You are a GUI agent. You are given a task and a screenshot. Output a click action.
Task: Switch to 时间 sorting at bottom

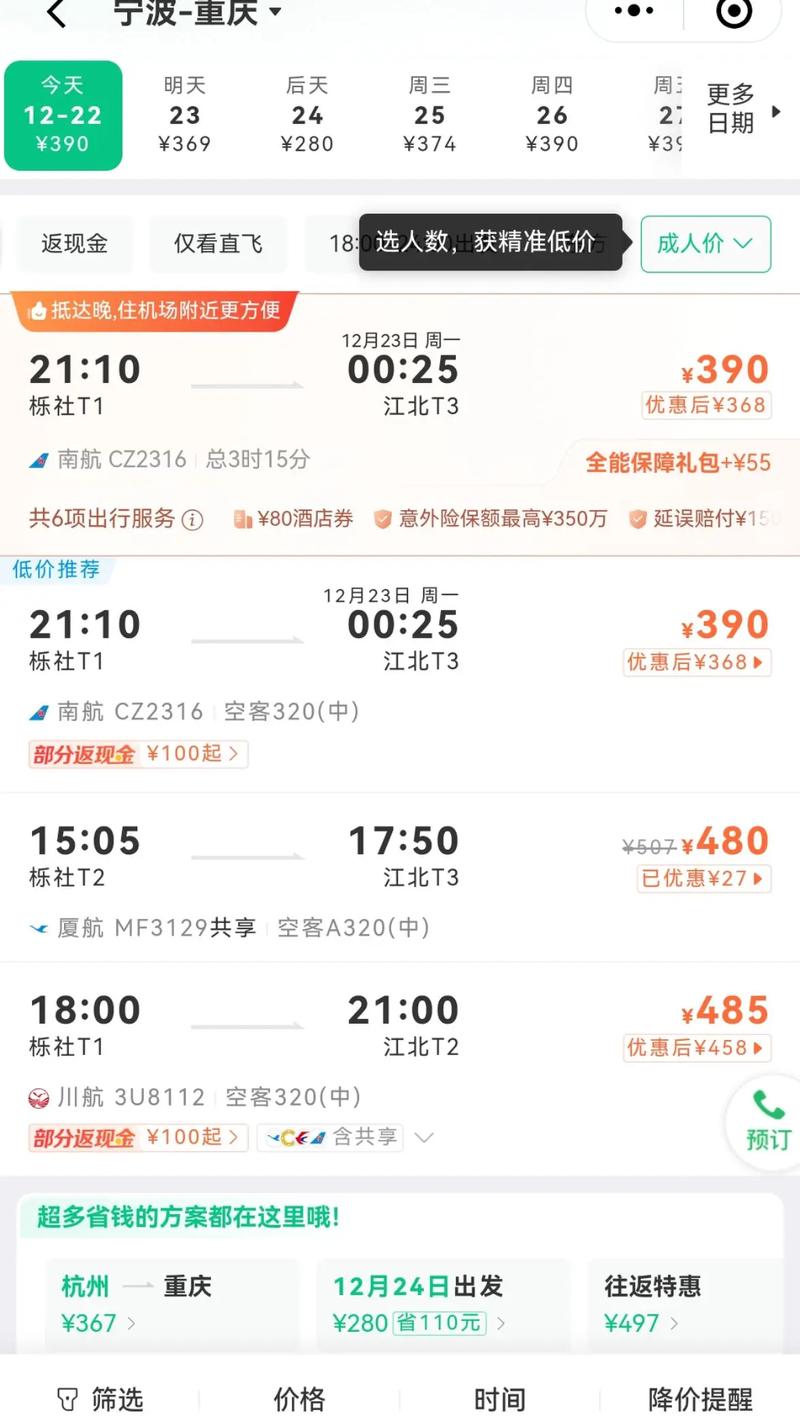pos(498,1399)
